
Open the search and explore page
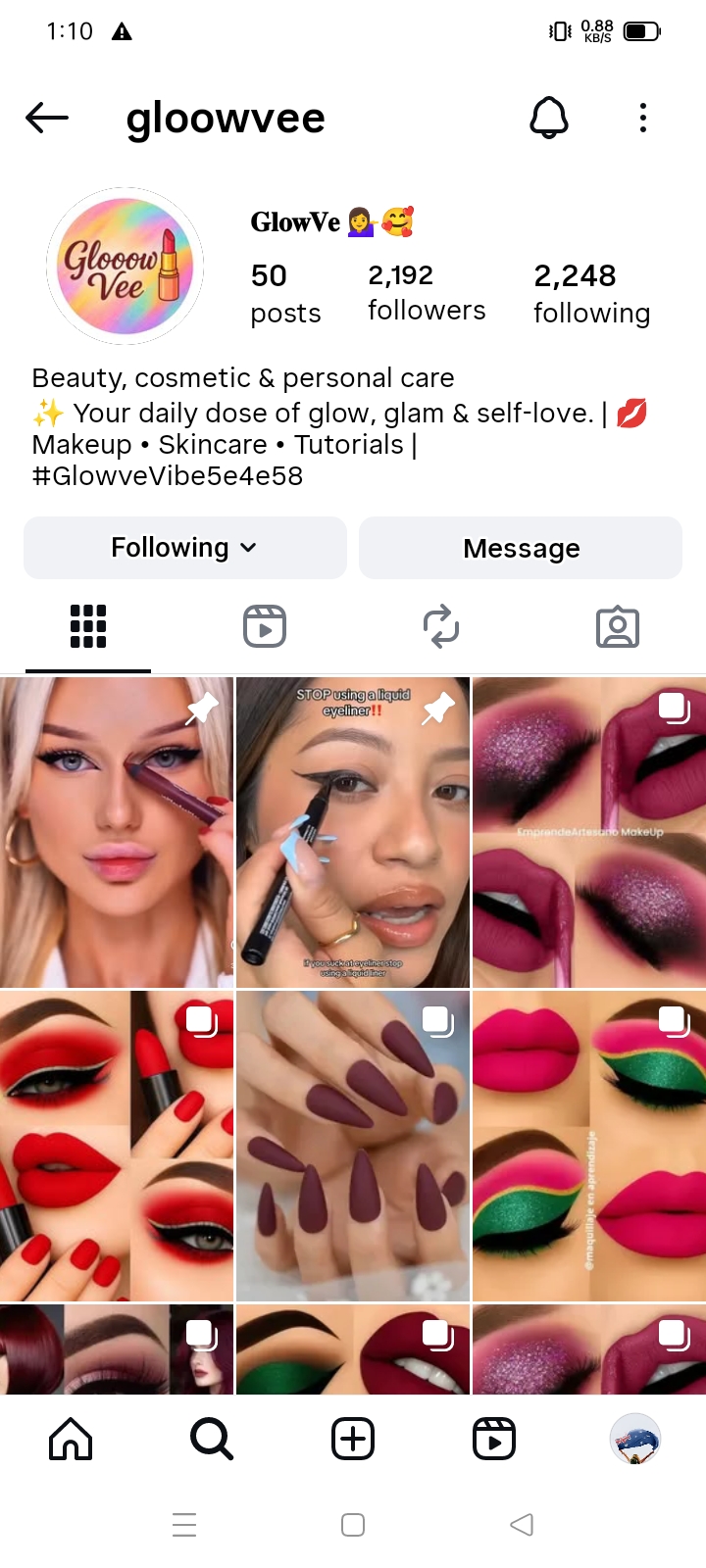(x=212, y=1440)
